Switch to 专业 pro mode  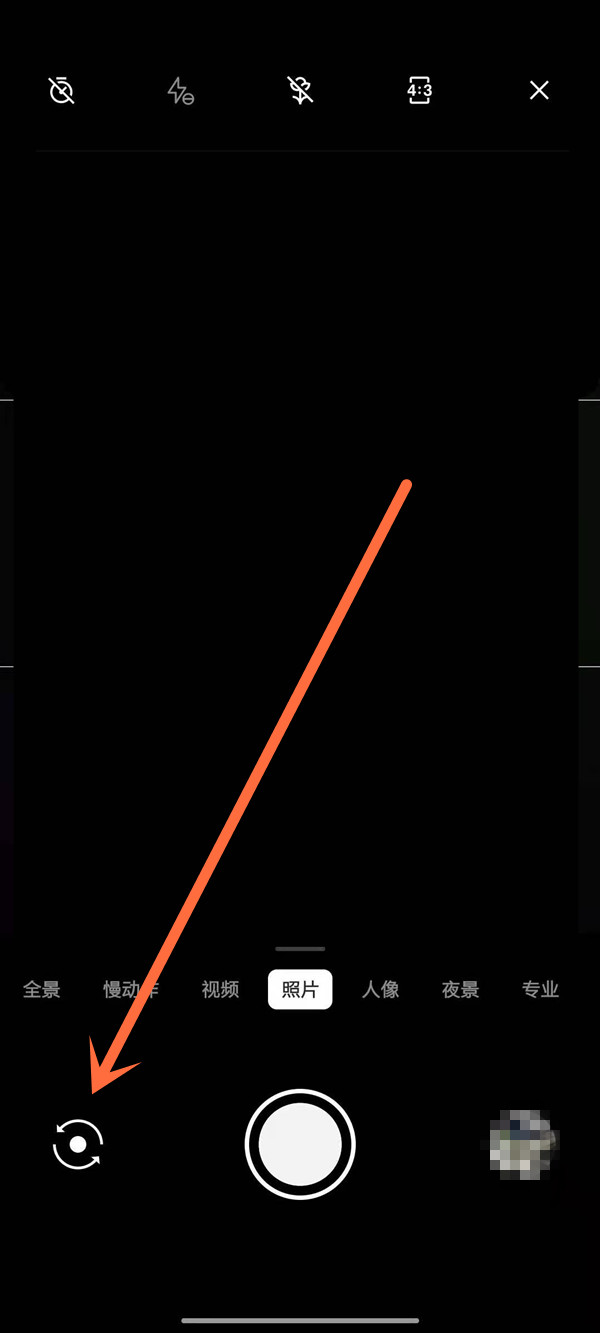[540, 990]
